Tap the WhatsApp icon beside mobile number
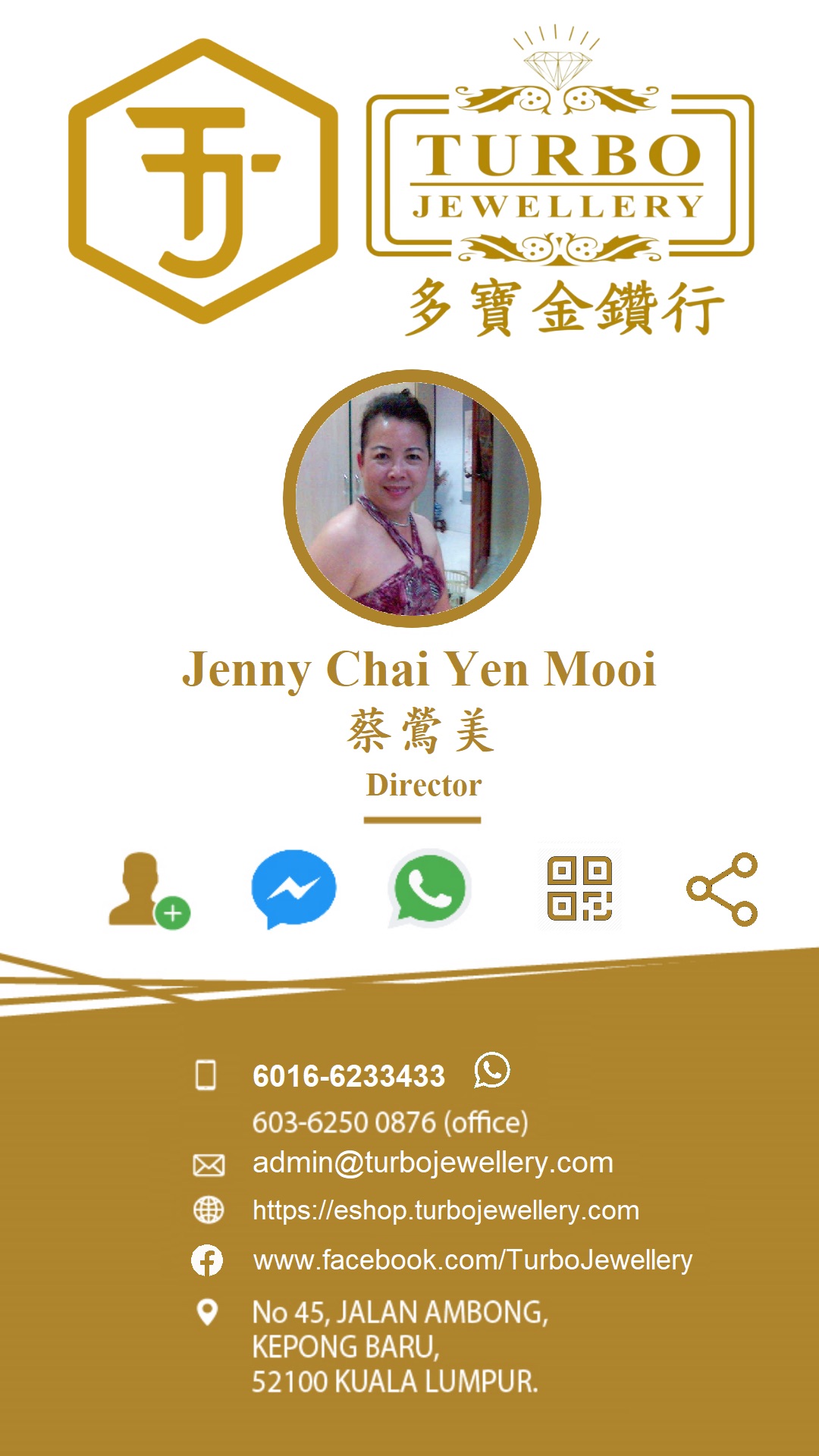Screen dimensions: 819x1456 click(x=491, y=1071)
